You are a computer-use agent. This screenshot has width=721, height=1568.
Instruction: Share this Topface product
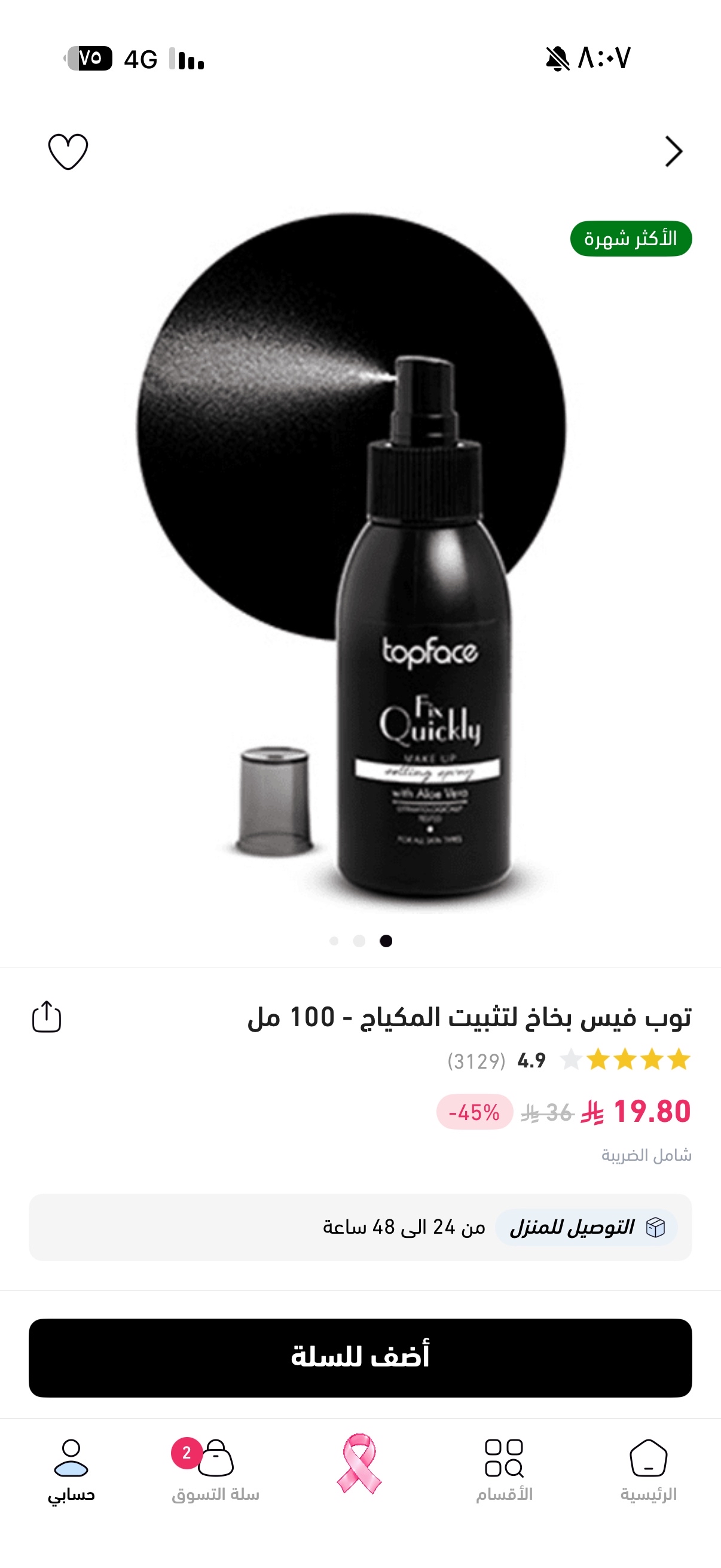point(47,1016)
